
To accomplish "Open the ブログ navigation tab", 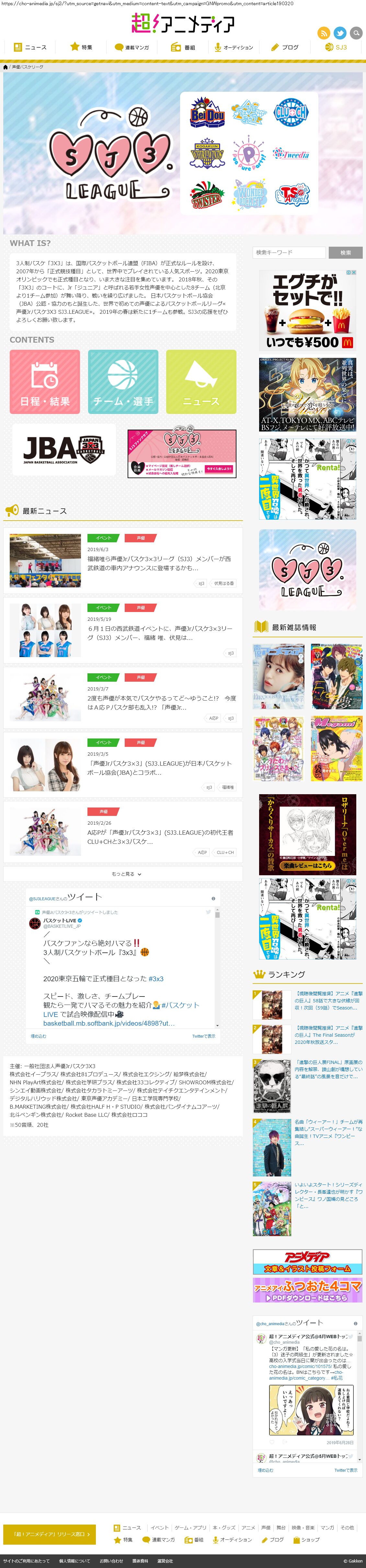I will tap(284, 47).
